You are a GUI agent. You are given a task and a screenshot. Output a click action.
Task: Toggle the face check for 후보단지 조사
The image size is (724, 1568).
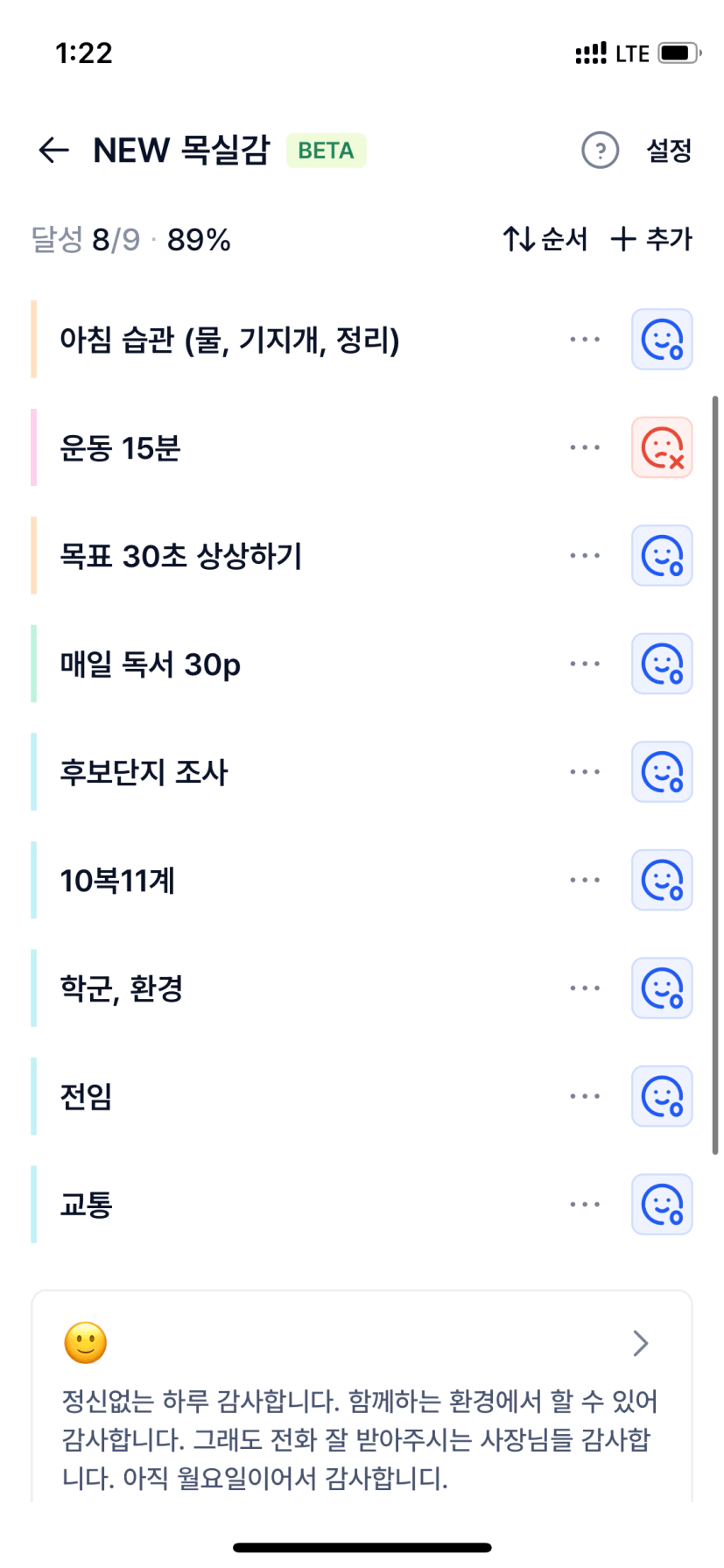(662, 772)
